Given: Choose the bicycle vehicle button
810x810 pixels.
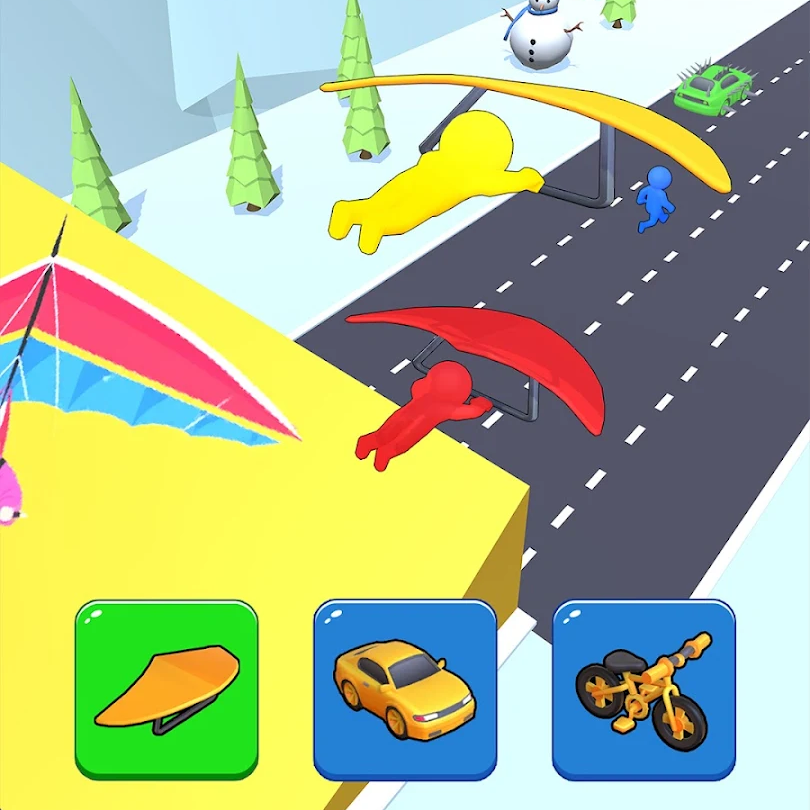Looking at the screenshot, I should (644, 690).
